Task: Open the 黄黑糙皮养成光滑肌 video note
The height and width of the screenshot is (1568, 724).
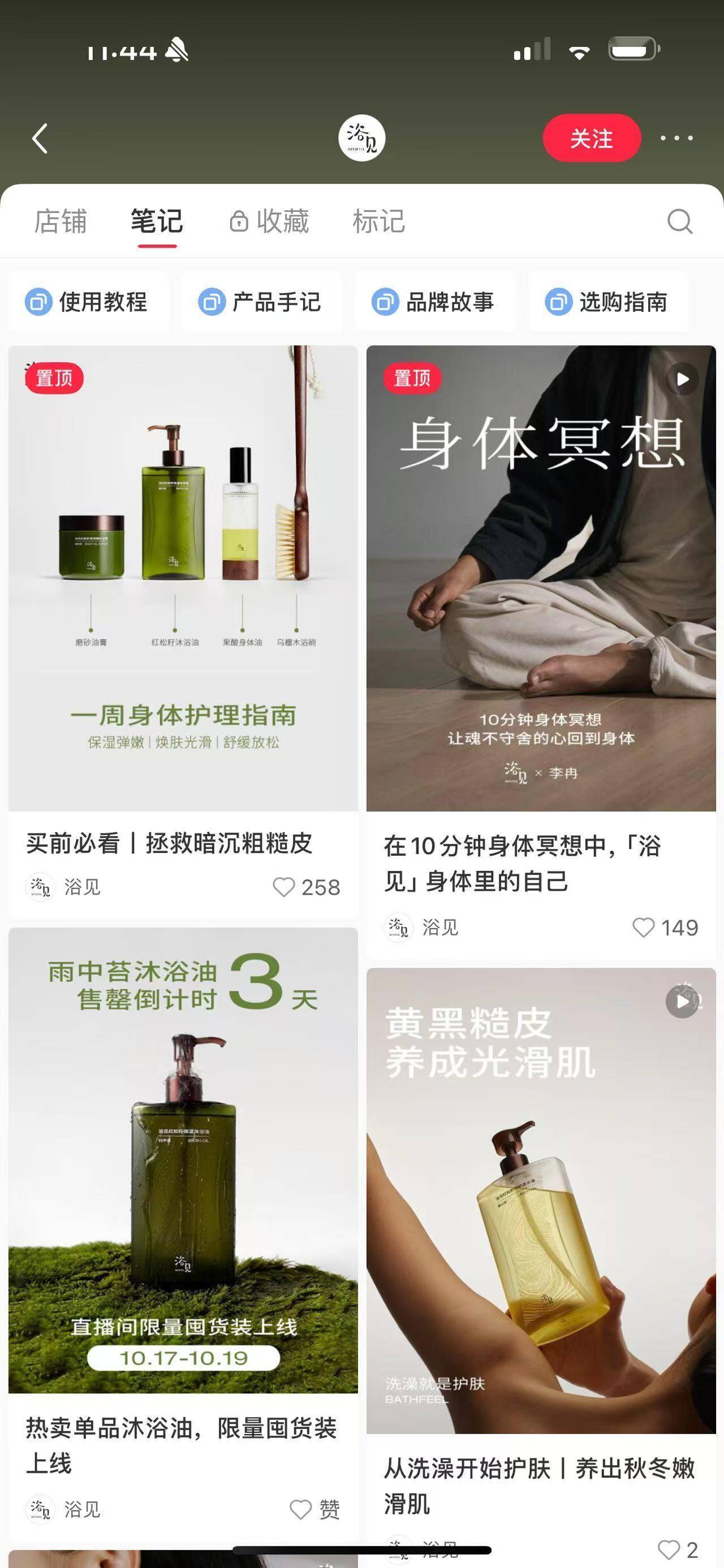Action: (x=541, y=1199)
